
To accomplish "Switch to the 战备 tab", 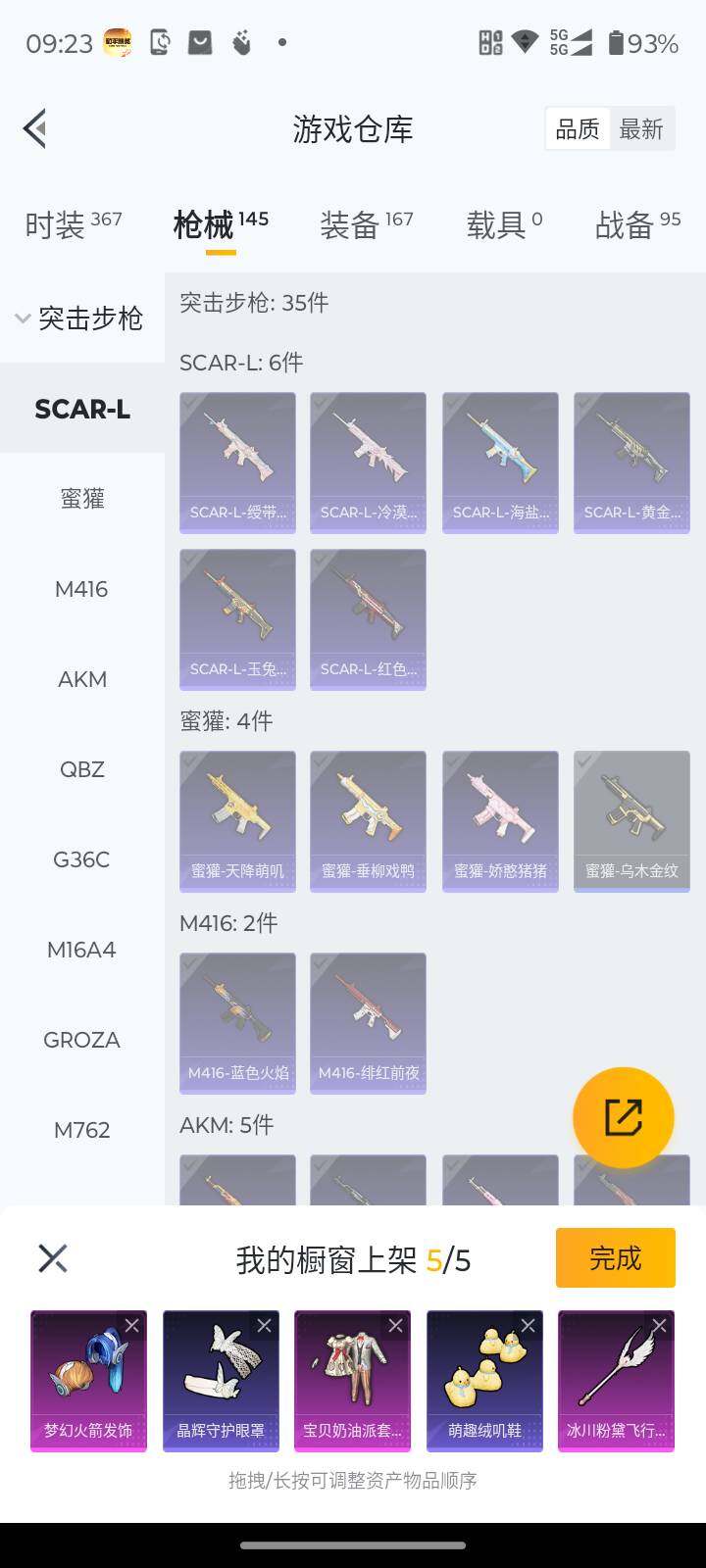I will pyautogui.click(x=636, y=224).
